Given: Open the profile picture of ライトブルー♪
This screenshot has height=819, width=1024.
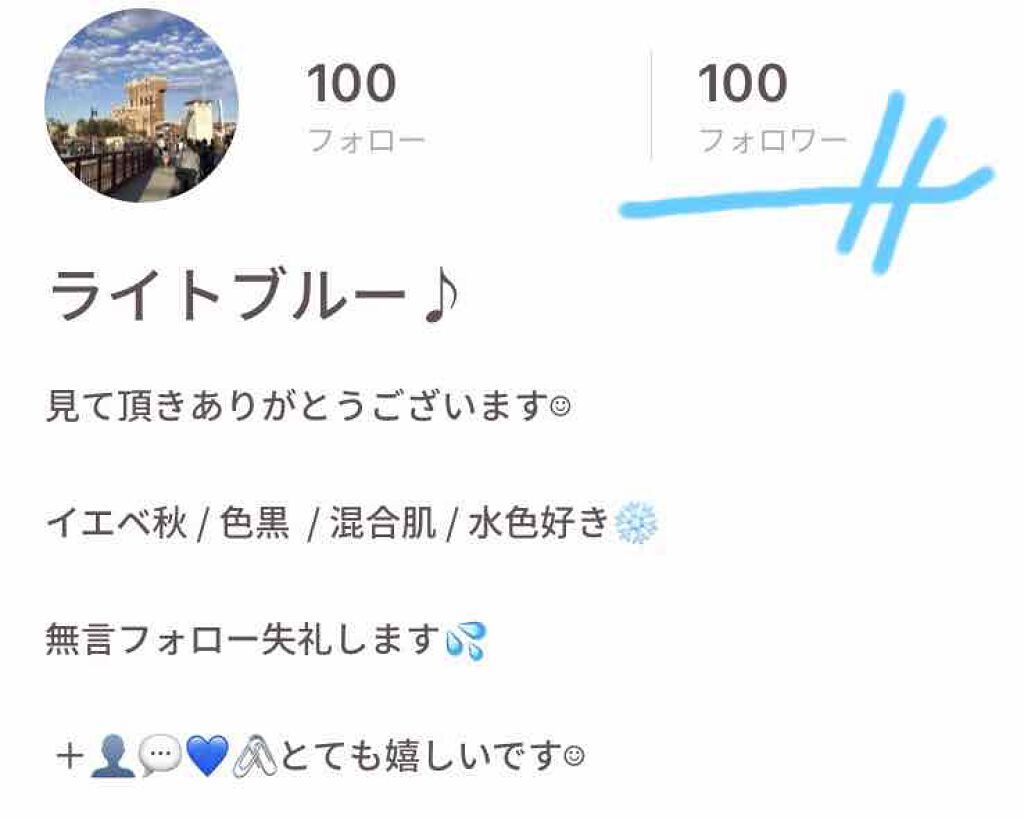Looking at the screenshot, I should point(141,105).
